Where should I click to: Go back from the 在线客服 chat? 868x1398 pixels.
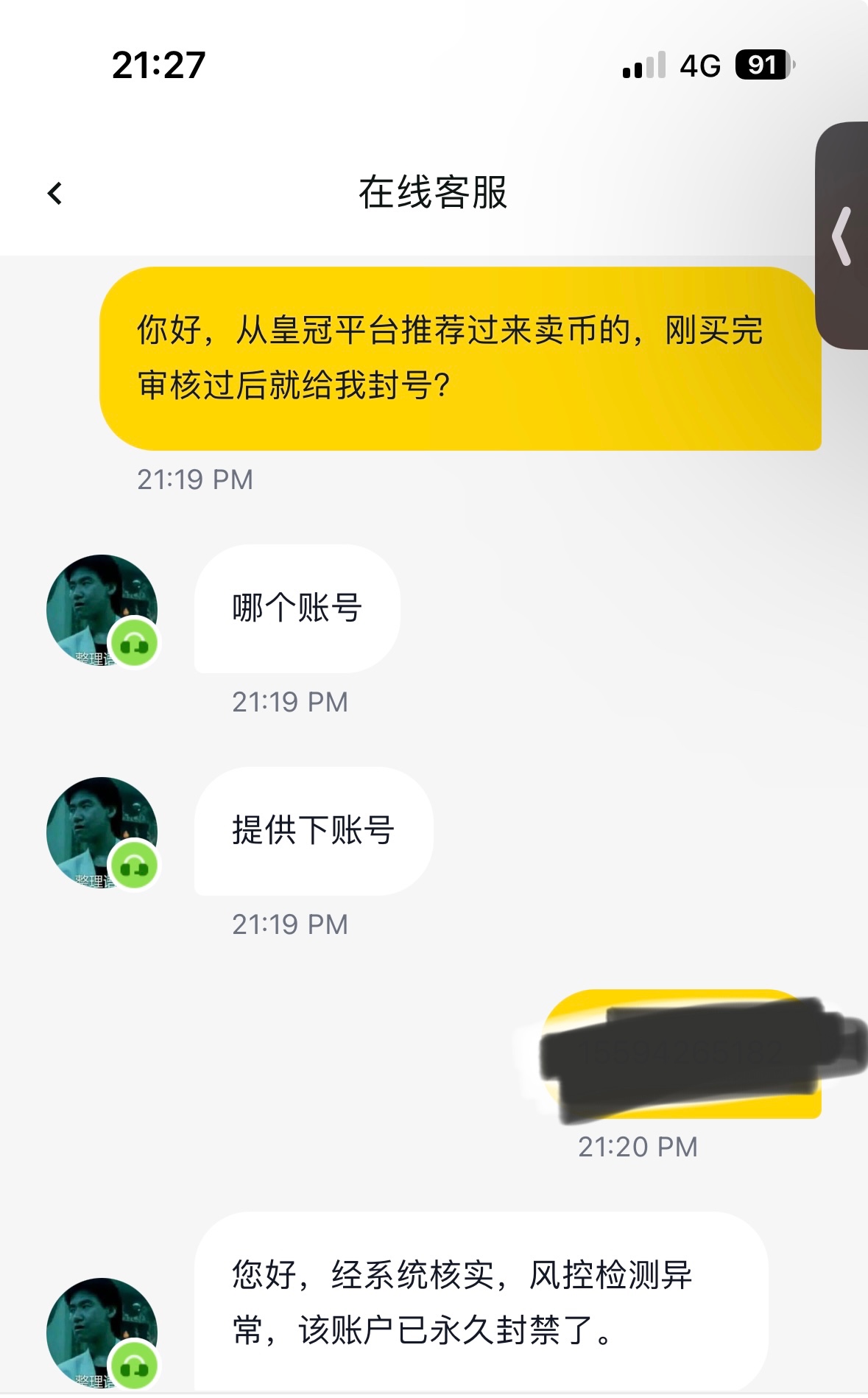[x=54, y=194]
